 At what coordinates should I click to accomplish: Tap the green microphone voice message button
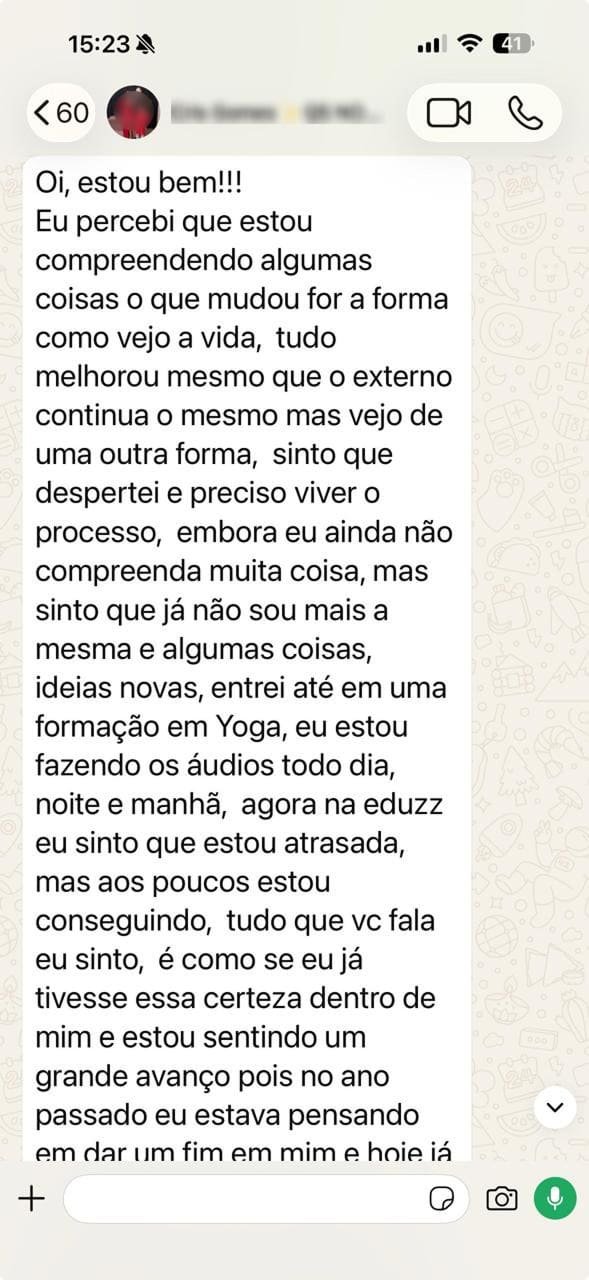(555, 1198)
